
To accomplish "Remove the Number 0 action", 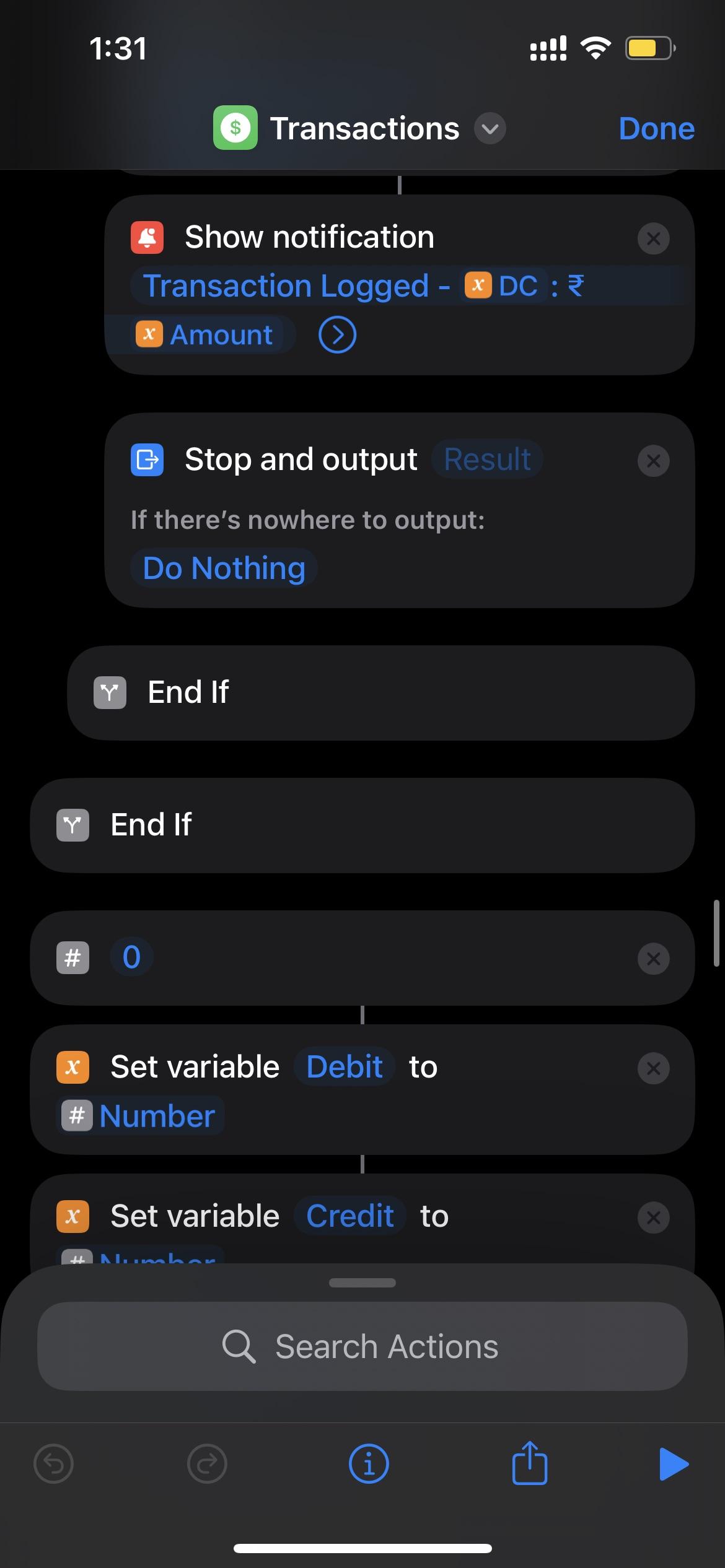I will tap(653, 959).
